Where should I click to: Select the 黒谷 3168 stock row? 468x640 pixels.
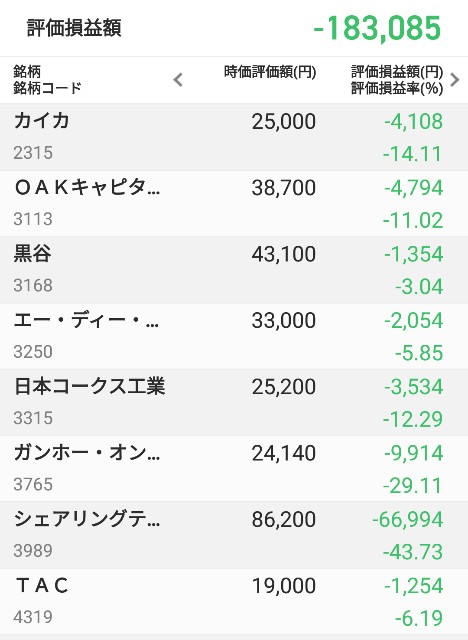coord(234,270)
